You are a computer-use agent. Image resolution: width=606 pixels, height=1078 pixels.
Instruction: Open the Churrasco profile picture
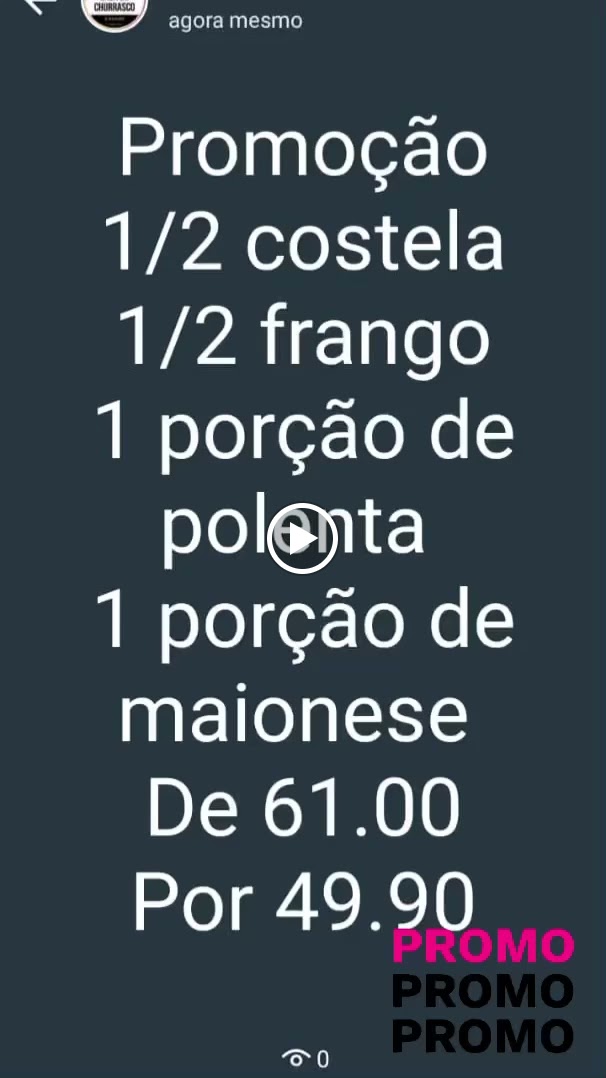114,10
